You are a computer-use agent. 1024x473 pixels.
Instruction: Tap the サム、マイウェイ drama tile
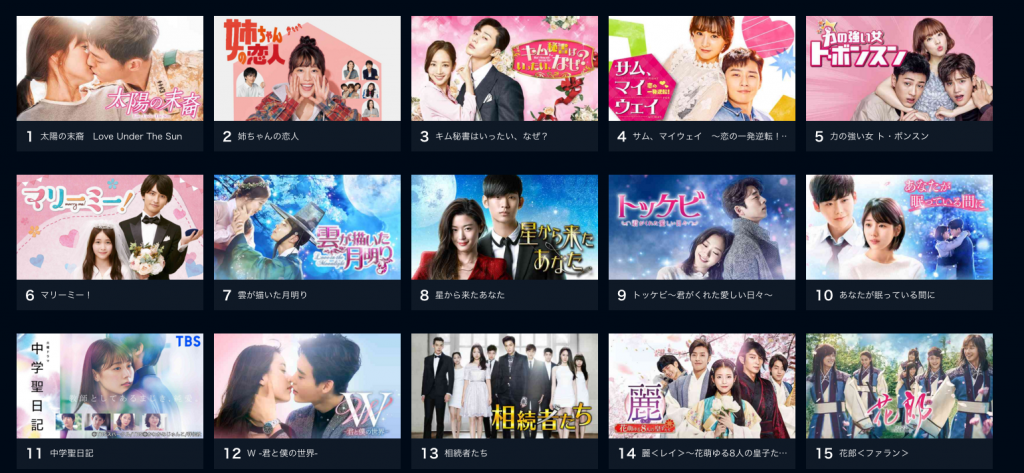pos(702,69)
